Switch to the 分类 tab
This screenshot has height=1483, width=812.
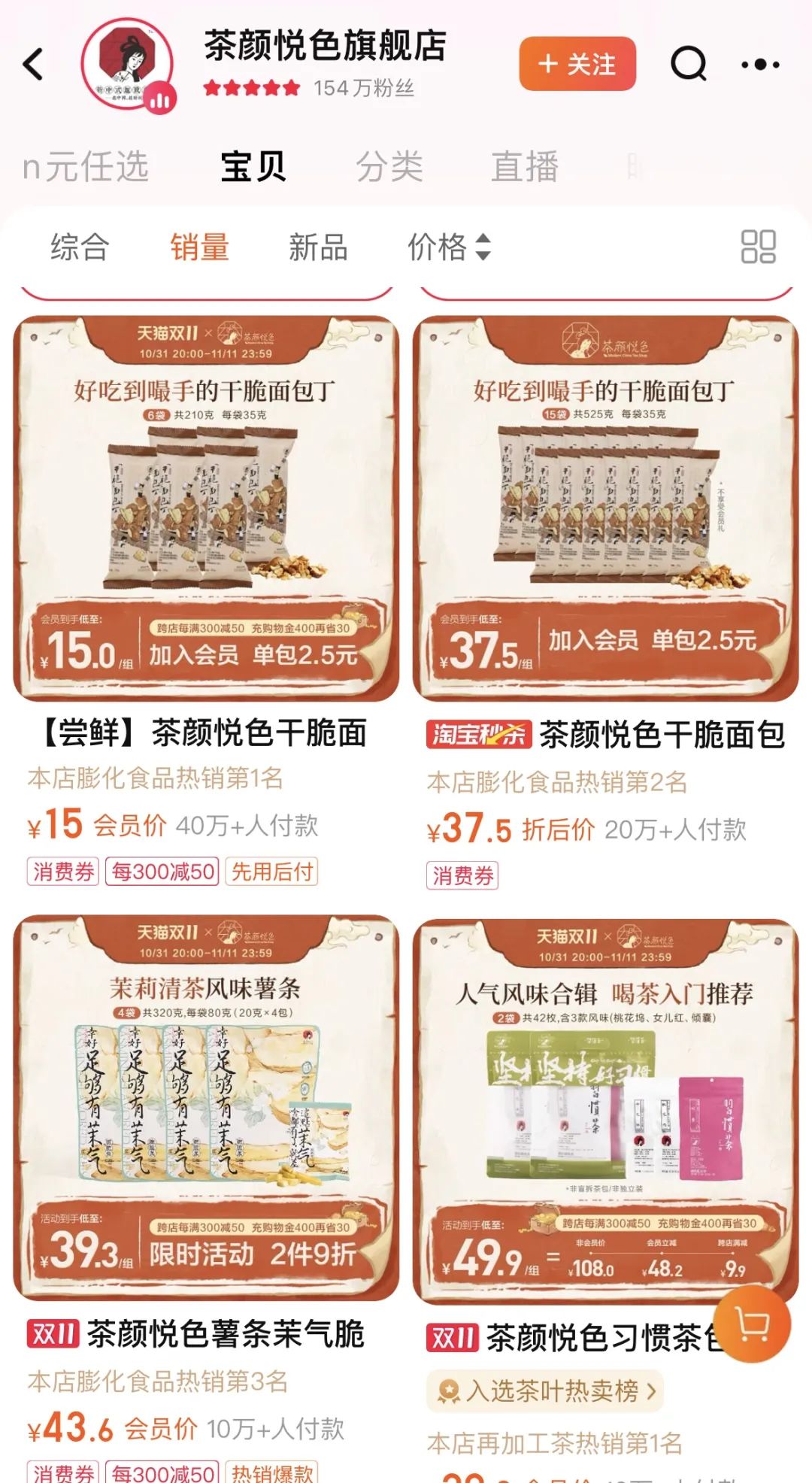[389, 166]
